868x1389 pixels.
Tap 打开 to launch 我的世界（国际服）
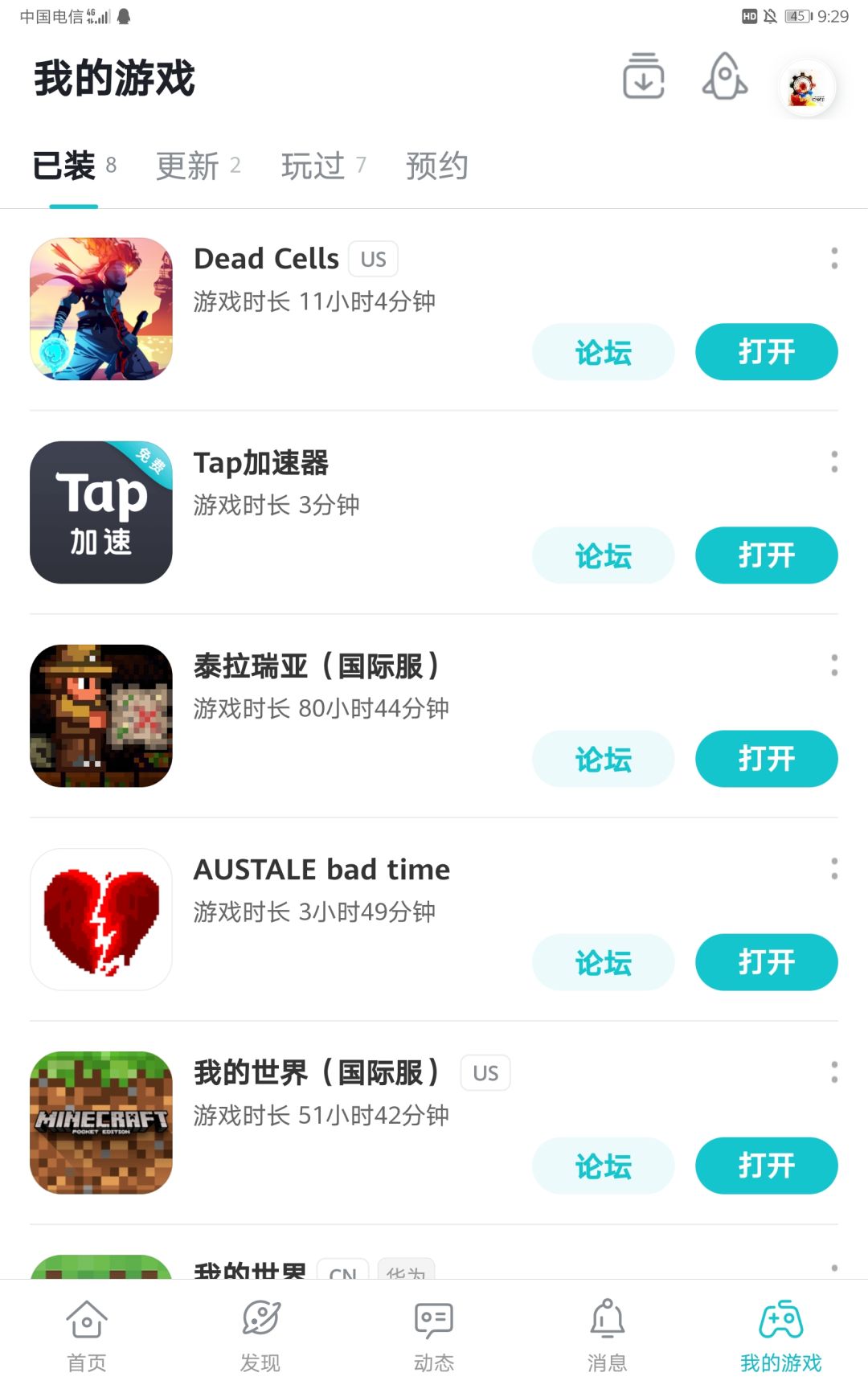(x=765, y=1166)
